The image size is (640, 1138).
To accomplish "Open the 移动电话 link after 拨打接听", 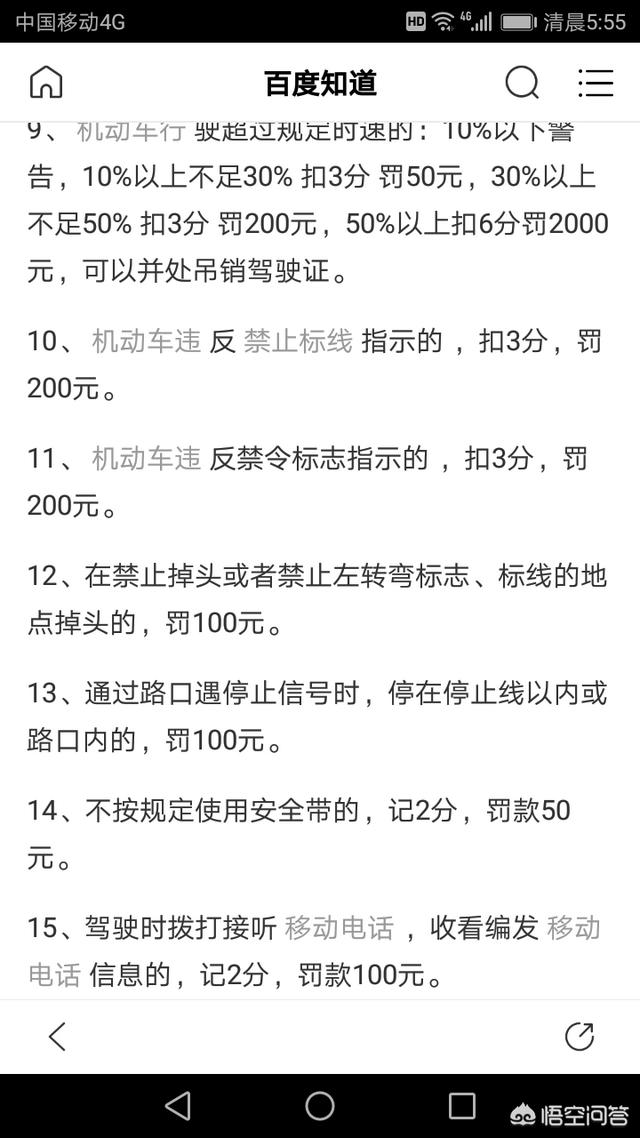I will (x=339, y=928).
